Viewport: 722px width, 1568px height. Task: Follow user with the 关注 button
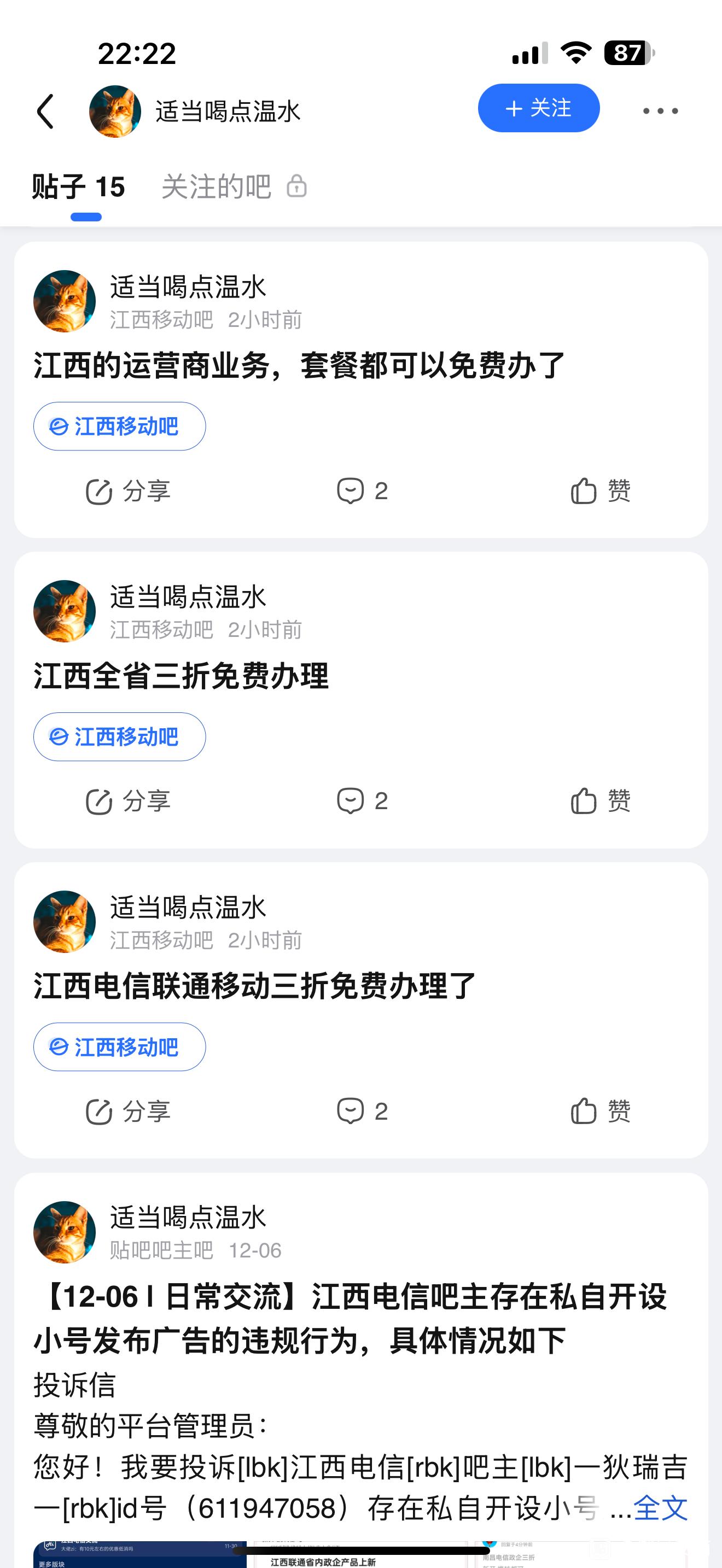click(x=538, y=108)
